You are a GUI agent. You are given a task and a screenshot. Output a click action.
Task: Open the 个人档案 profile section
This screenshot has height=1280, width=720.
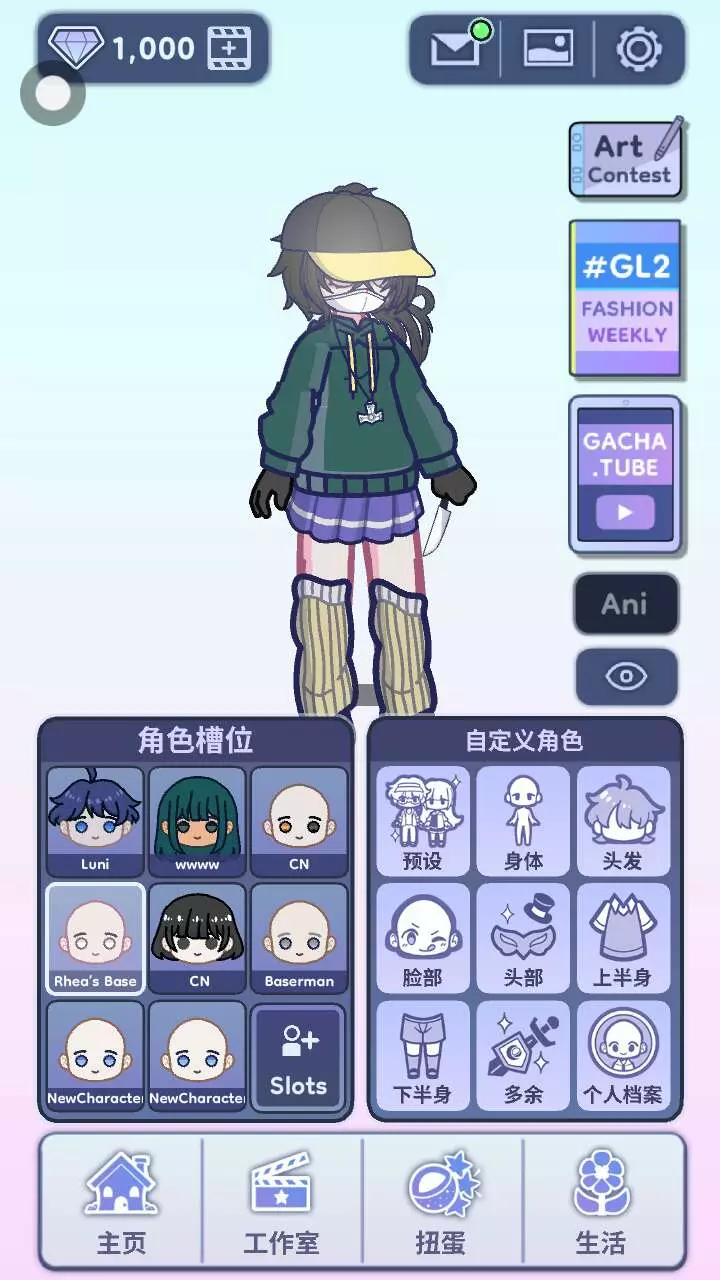click(x=623, y=1056)
